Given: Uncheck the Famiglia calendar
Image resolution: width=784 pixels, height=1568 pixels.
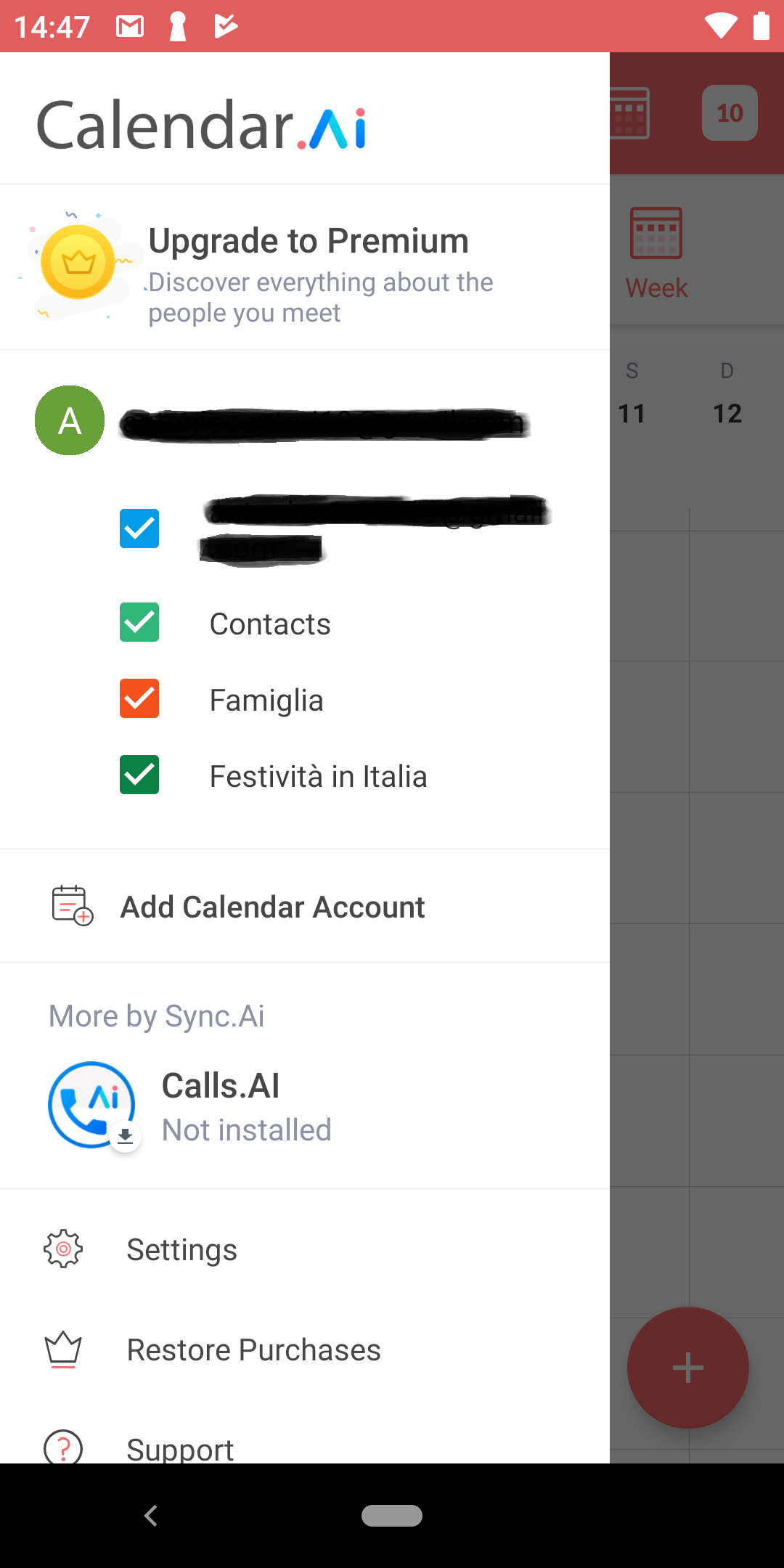Looking at the screenshot, I should pos(139,699).
